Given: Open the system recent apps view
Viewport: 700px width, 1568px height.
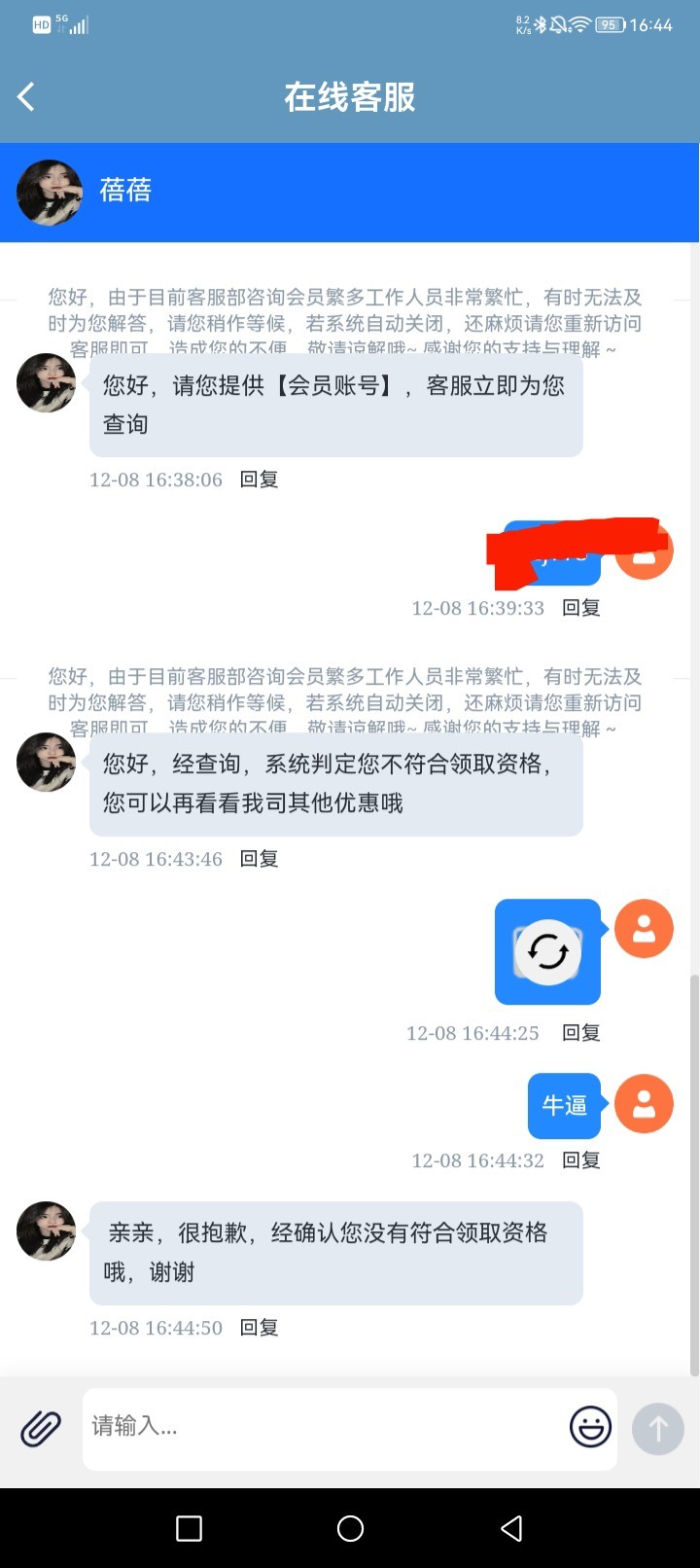Looking at the screenshot, I should (189, 1528).
